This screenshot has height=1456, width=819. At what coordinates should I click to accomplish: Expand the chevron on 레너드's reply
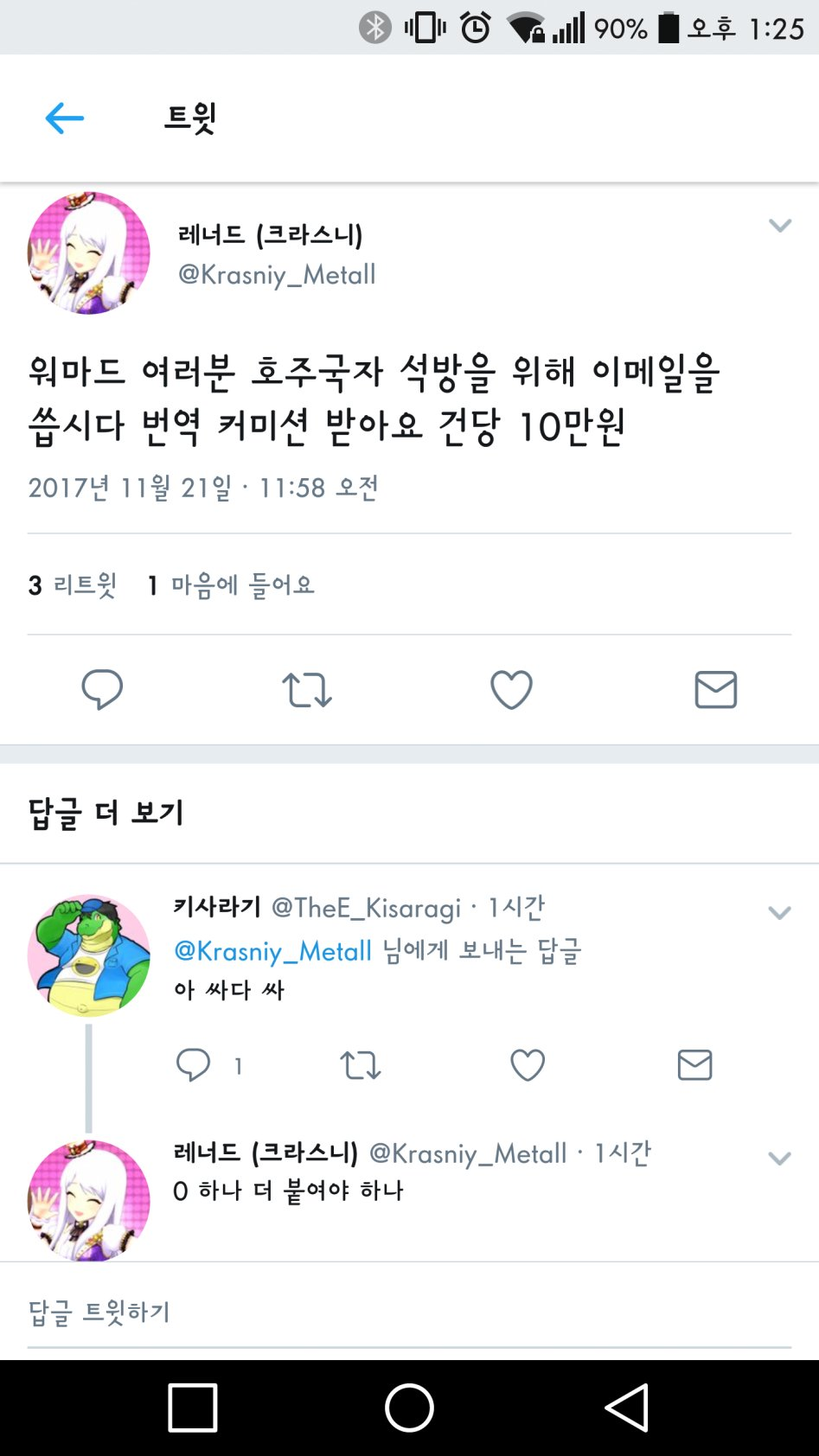click(x=779, y=1159)
